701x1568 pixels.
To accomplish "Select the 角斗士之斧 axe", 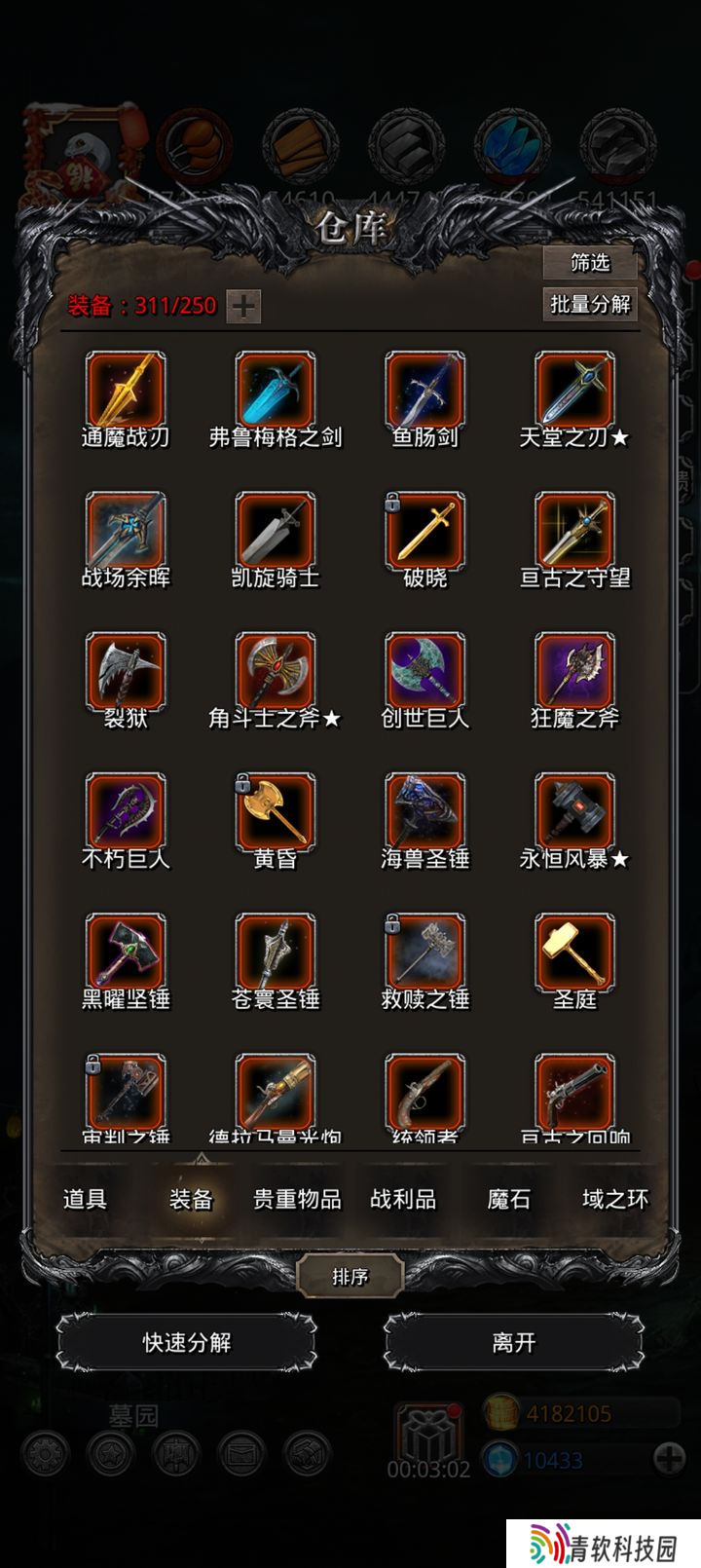I will pyautogui.click(x=276, y=671).
